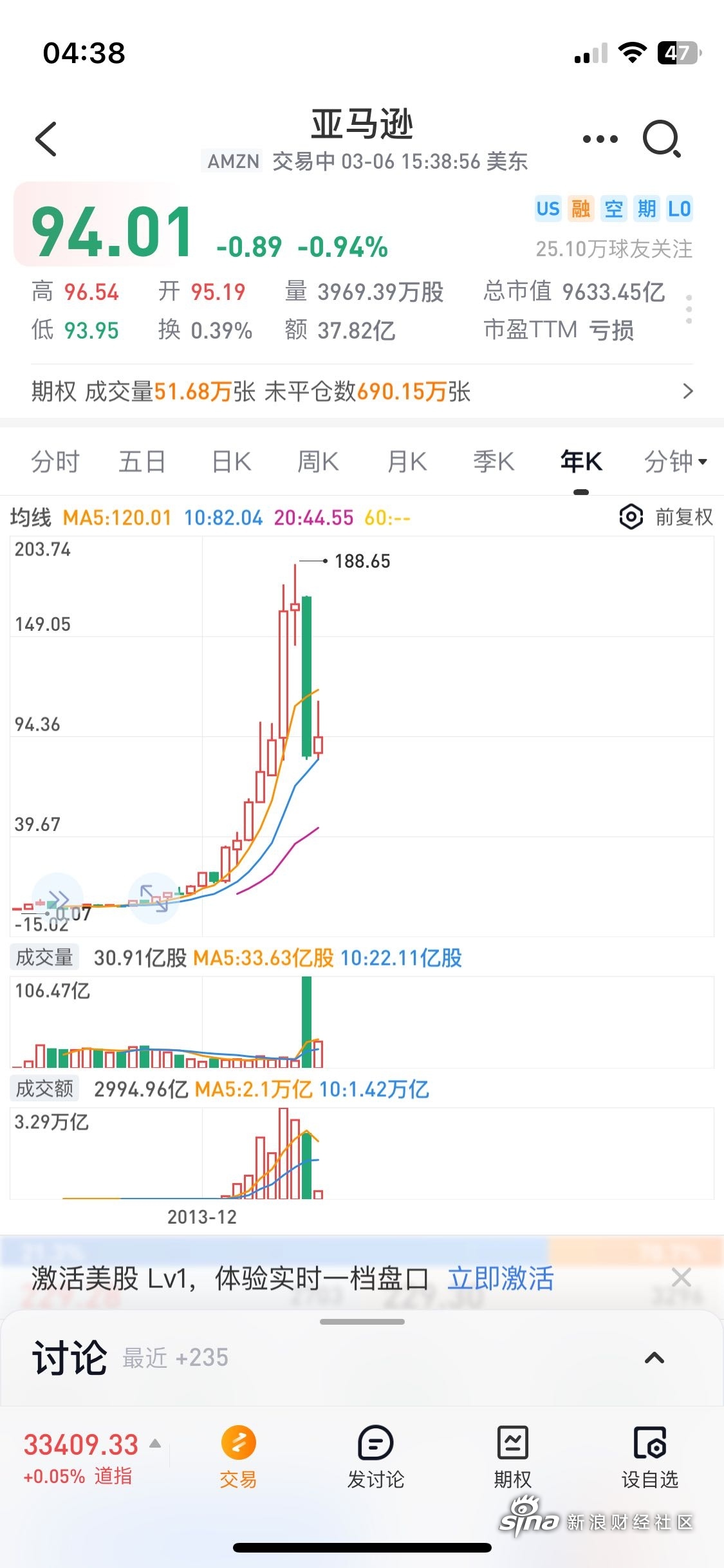Open the three-dot overflow menu
Screen dimensions: 724x1568
[600, 139]
